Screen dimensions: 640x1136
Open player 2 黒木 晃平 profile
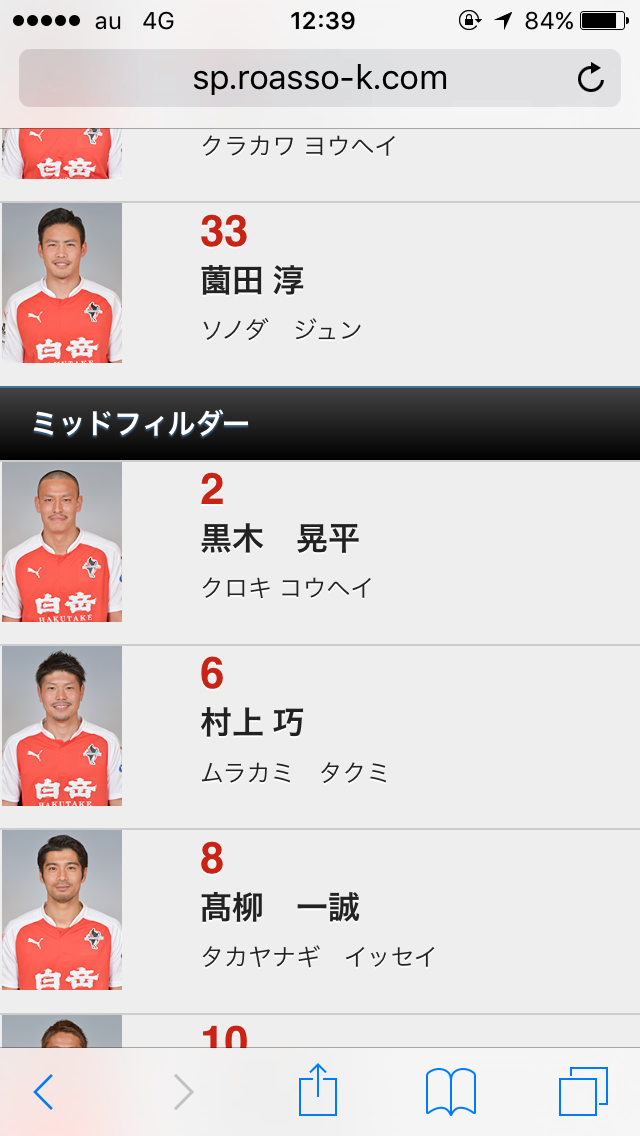320,553
